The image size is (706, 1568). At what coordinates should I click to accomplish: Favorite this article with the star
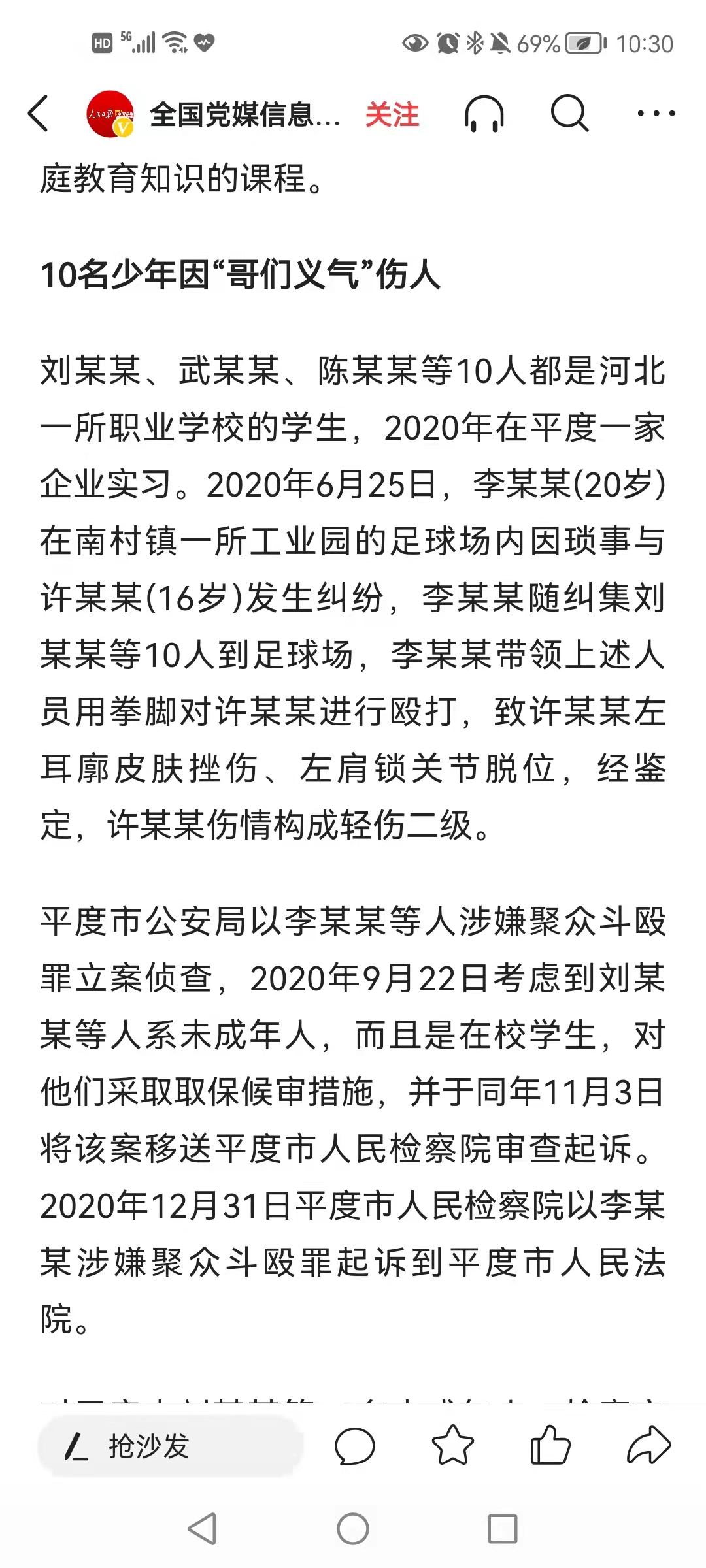(x=453, y=1445)
